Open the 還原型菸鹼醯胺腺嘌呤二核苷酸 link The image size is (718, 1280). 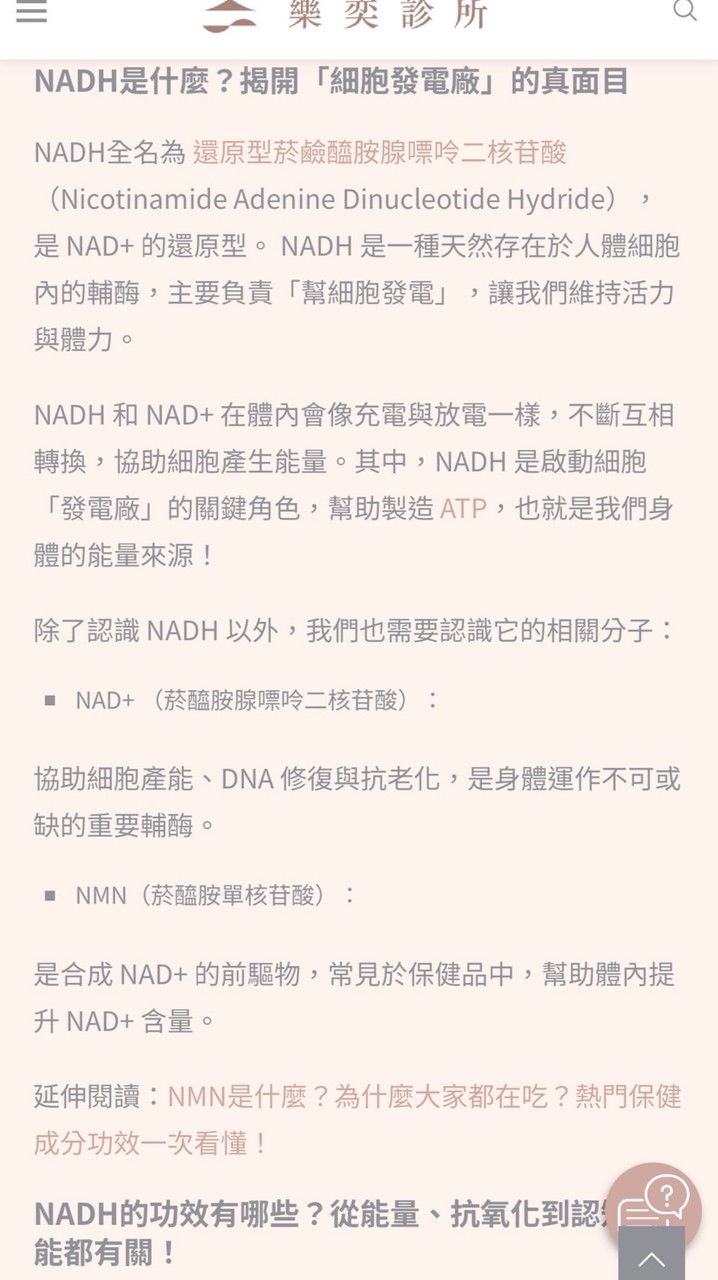click(x=380, y=152)
